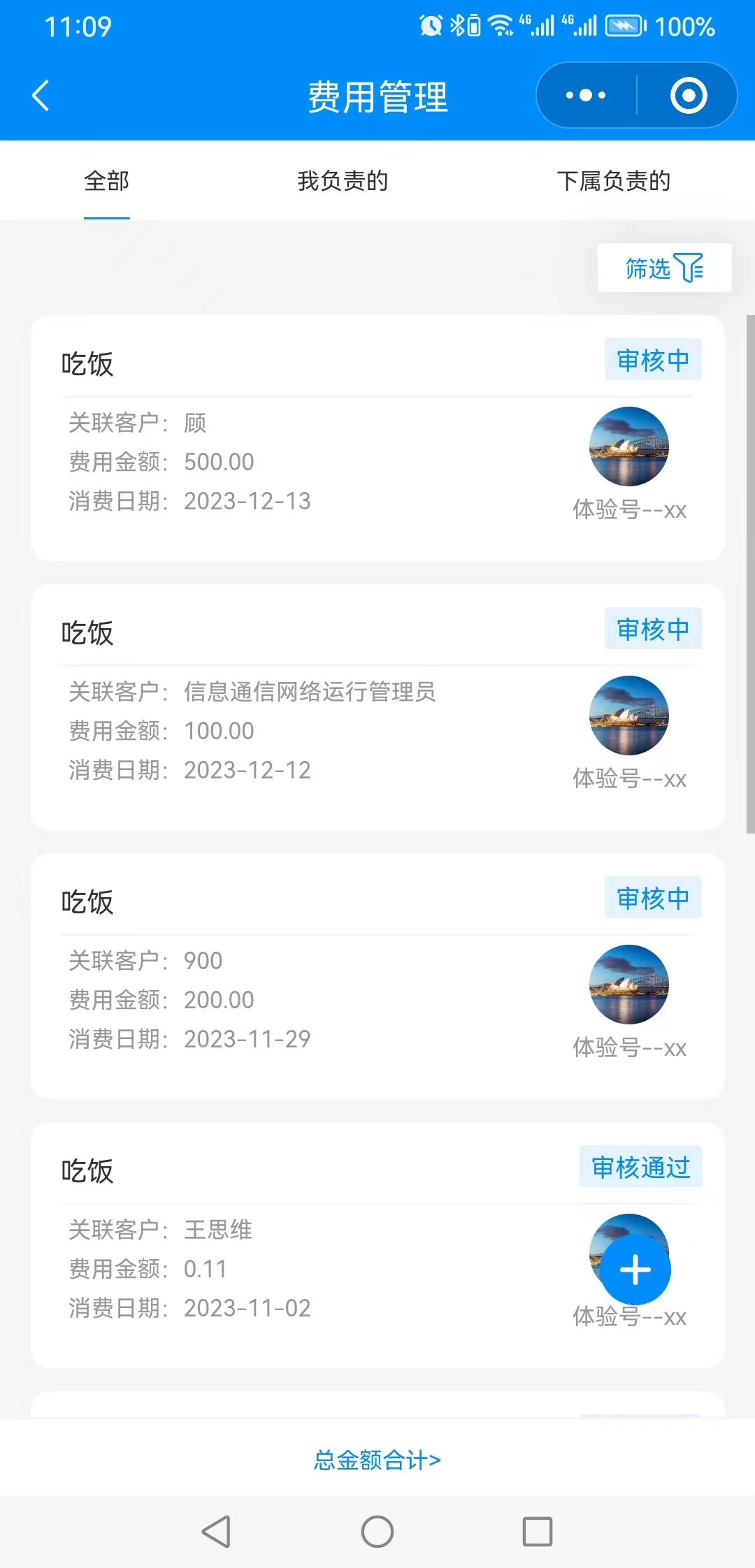Open the 筛选 filter button

(x=664, y=268)
